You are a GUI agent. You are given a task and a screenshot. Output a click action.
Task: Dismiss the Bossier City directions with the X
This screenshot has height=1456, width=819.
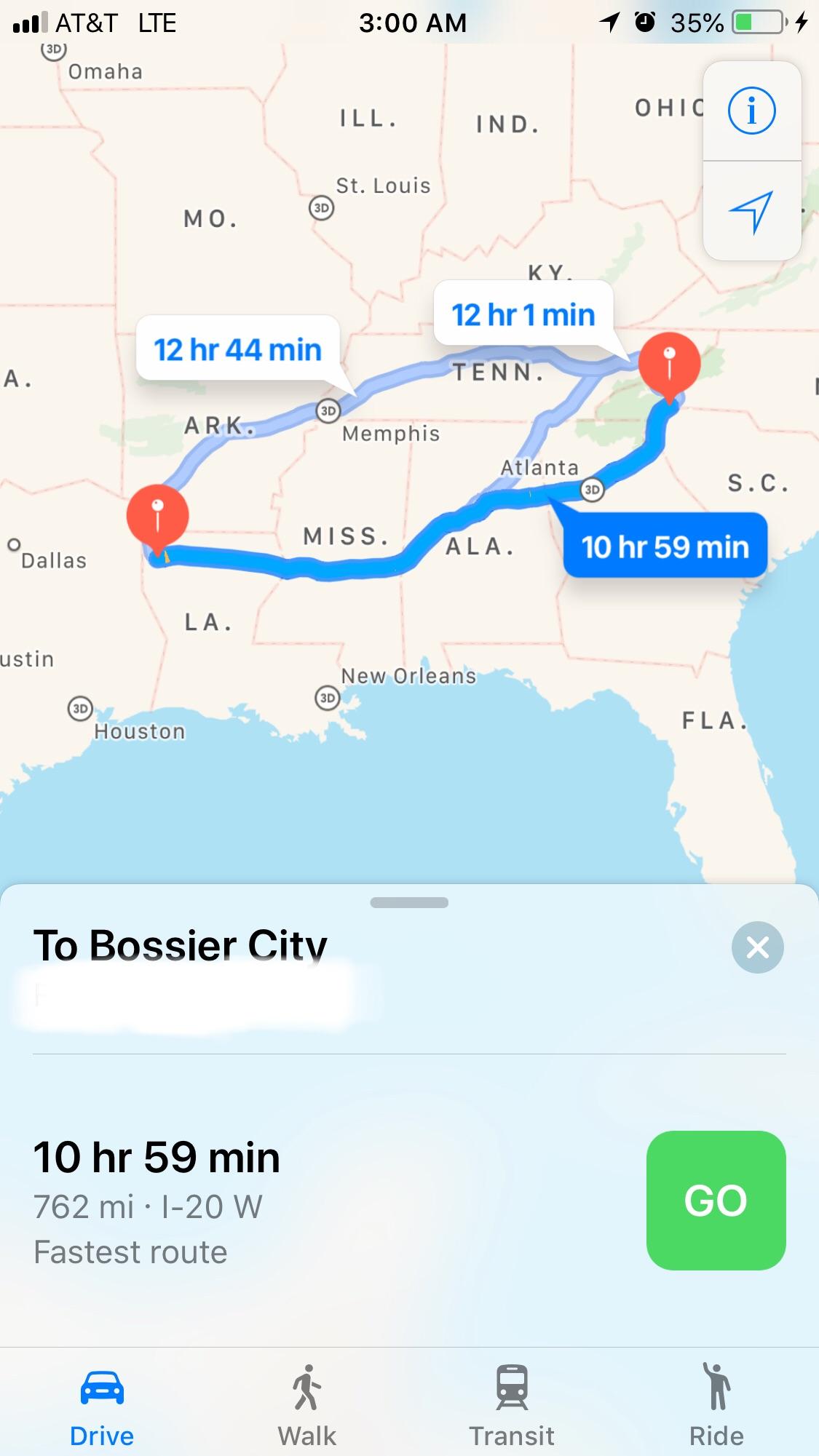point(758,947)
